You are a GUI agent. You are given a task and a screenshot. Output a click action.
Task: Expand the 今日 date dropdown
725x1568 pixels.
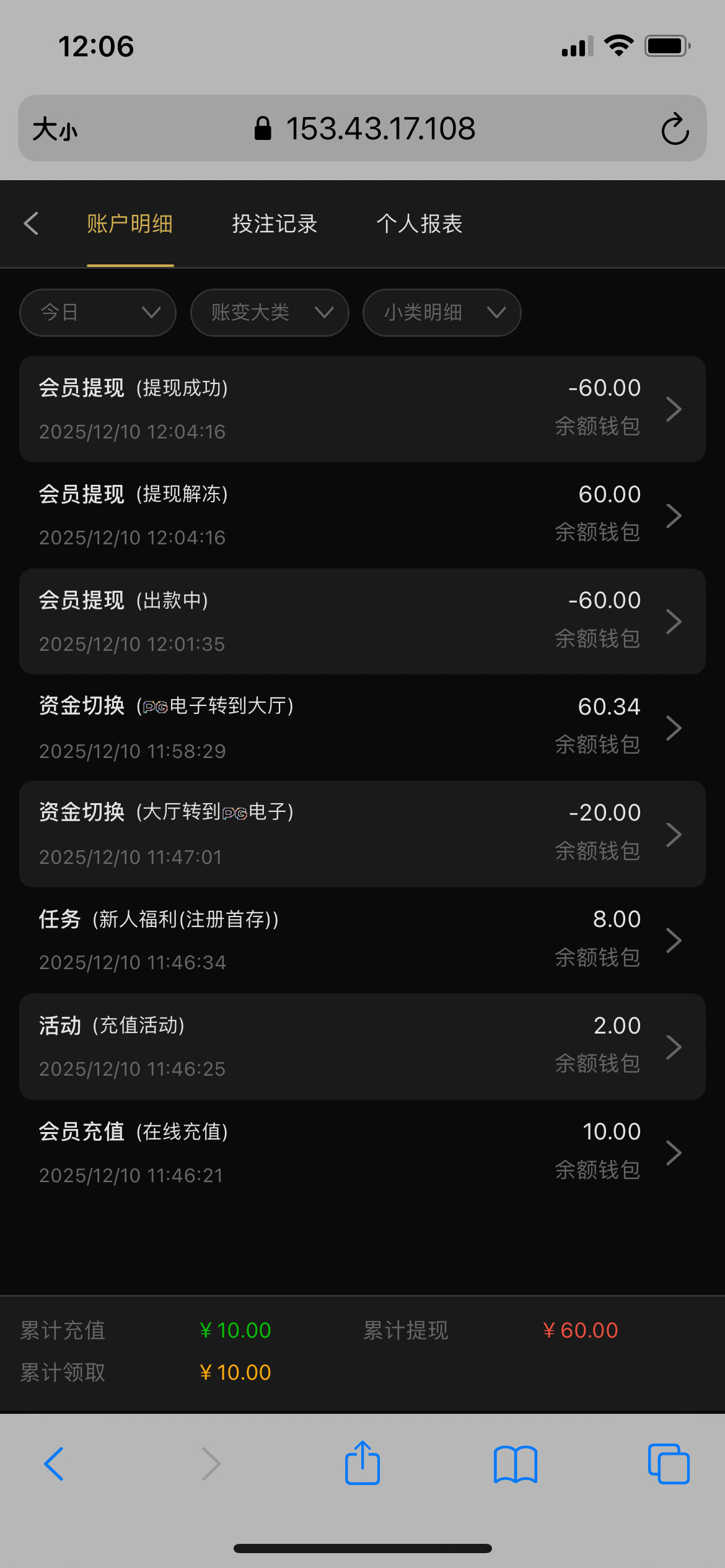[98, 313]
